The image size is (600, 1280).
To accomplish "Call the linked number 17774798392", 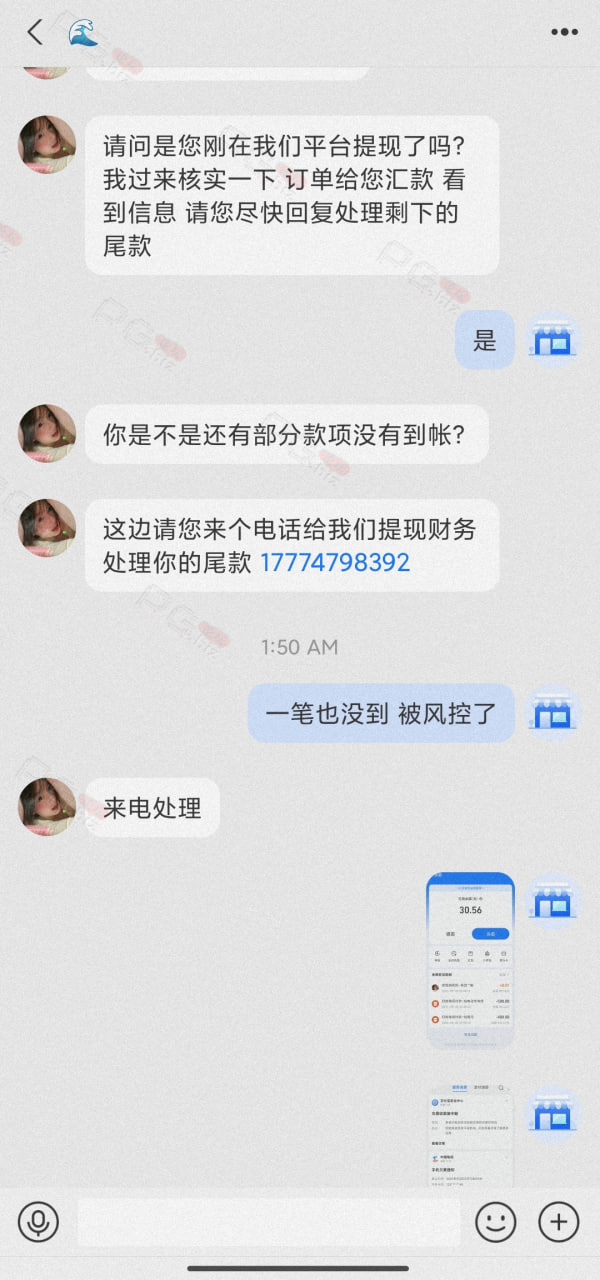I will tap(335, 562).
